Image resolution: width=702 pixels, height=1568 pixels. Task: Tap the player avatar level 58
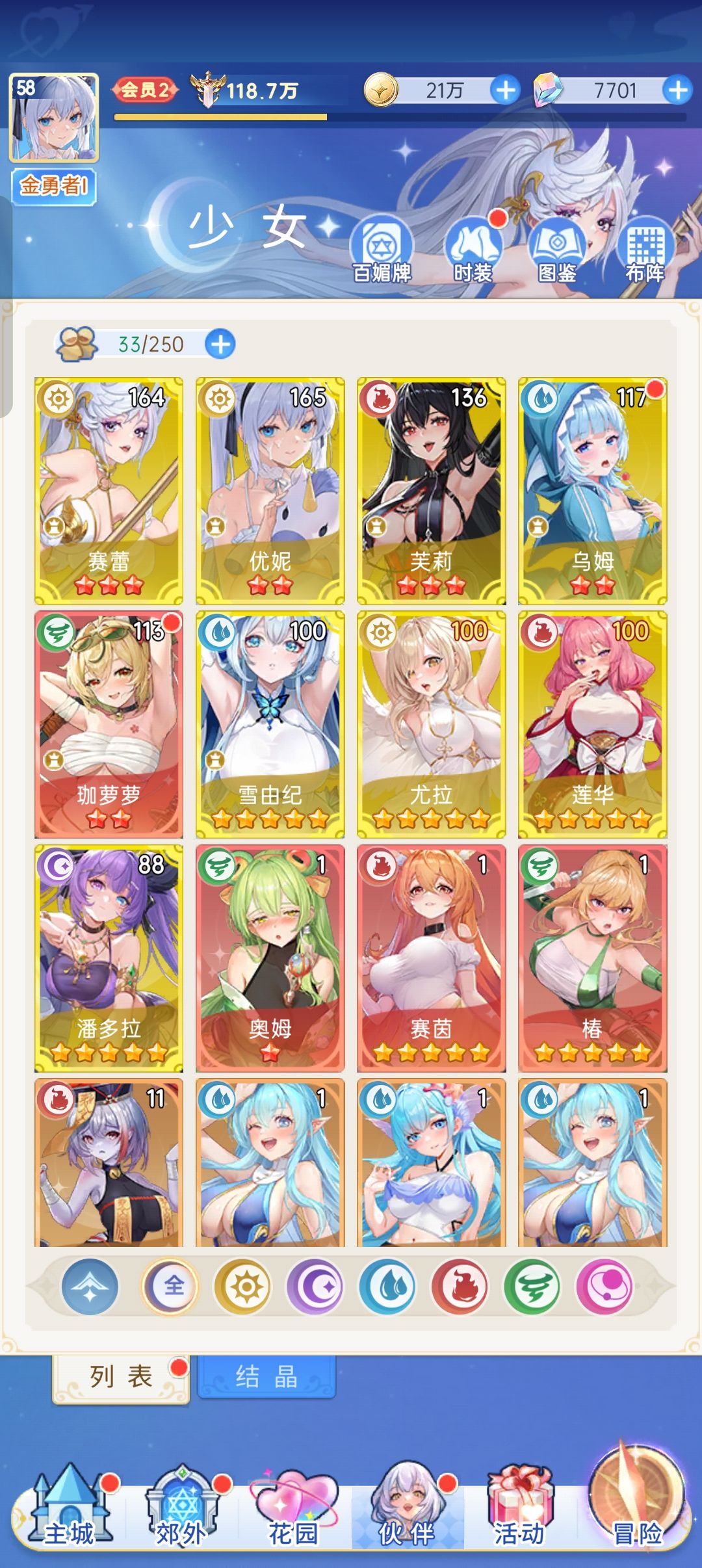pyautogui.click(x=54, y=117)
